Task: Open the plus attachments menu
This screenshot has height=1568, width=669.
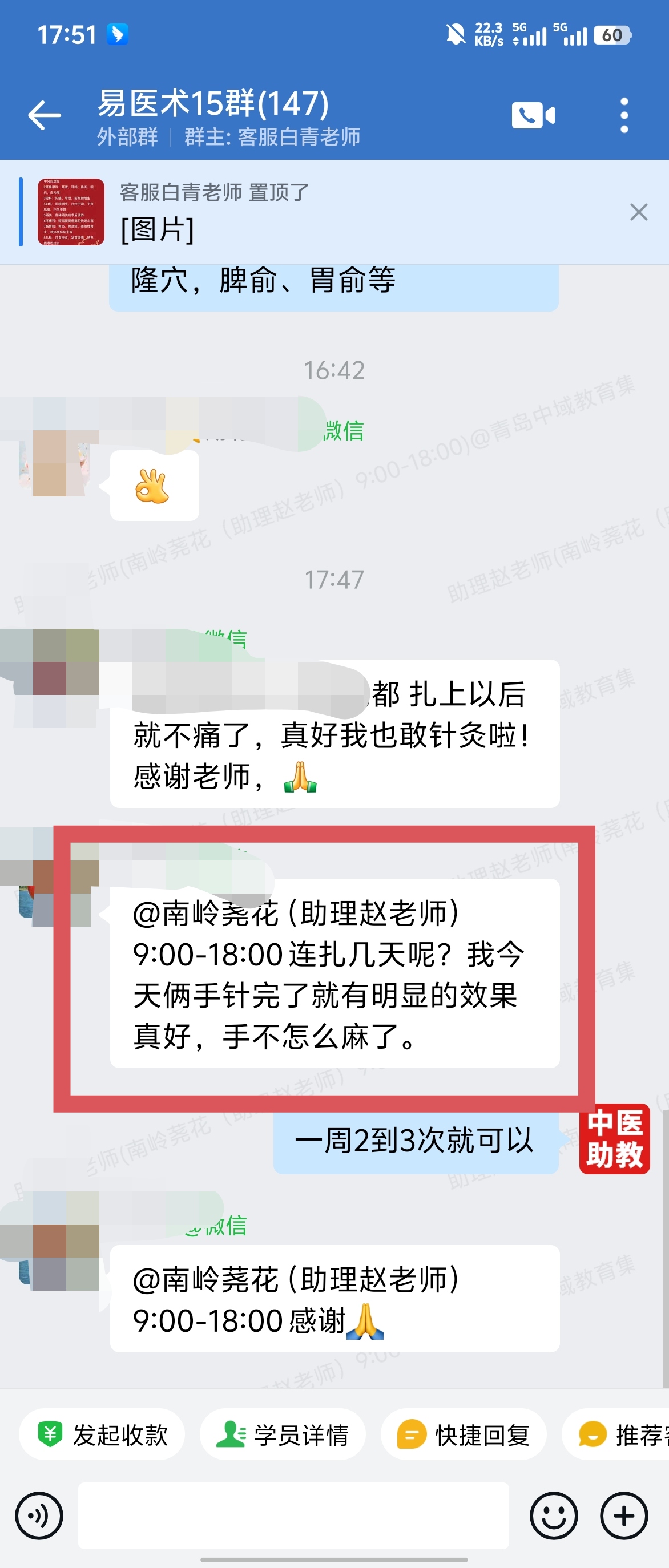Action: click(624, 1516)
